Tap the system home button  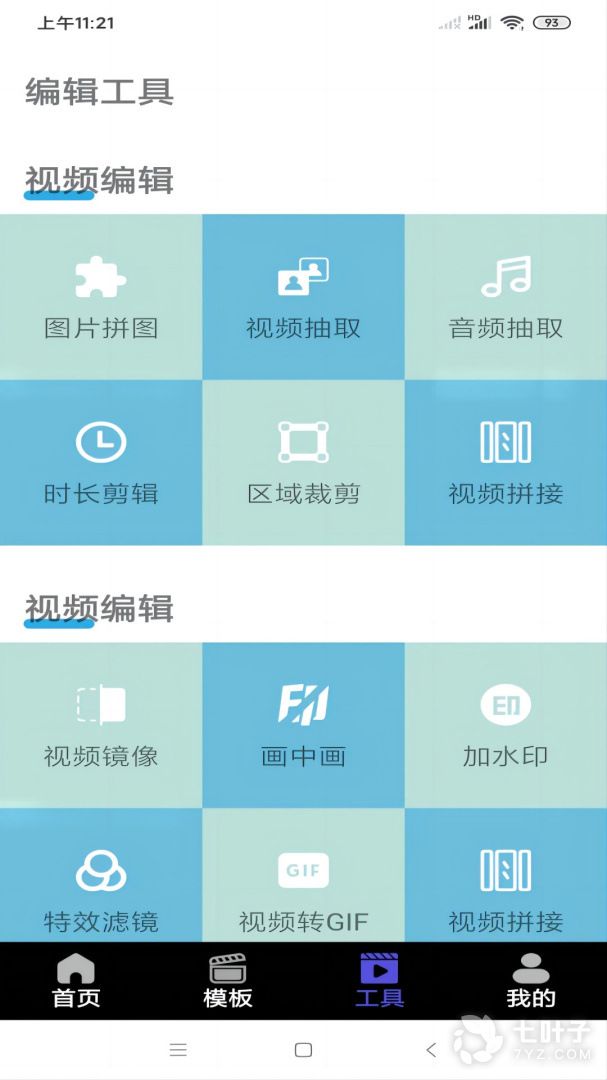303,1050
